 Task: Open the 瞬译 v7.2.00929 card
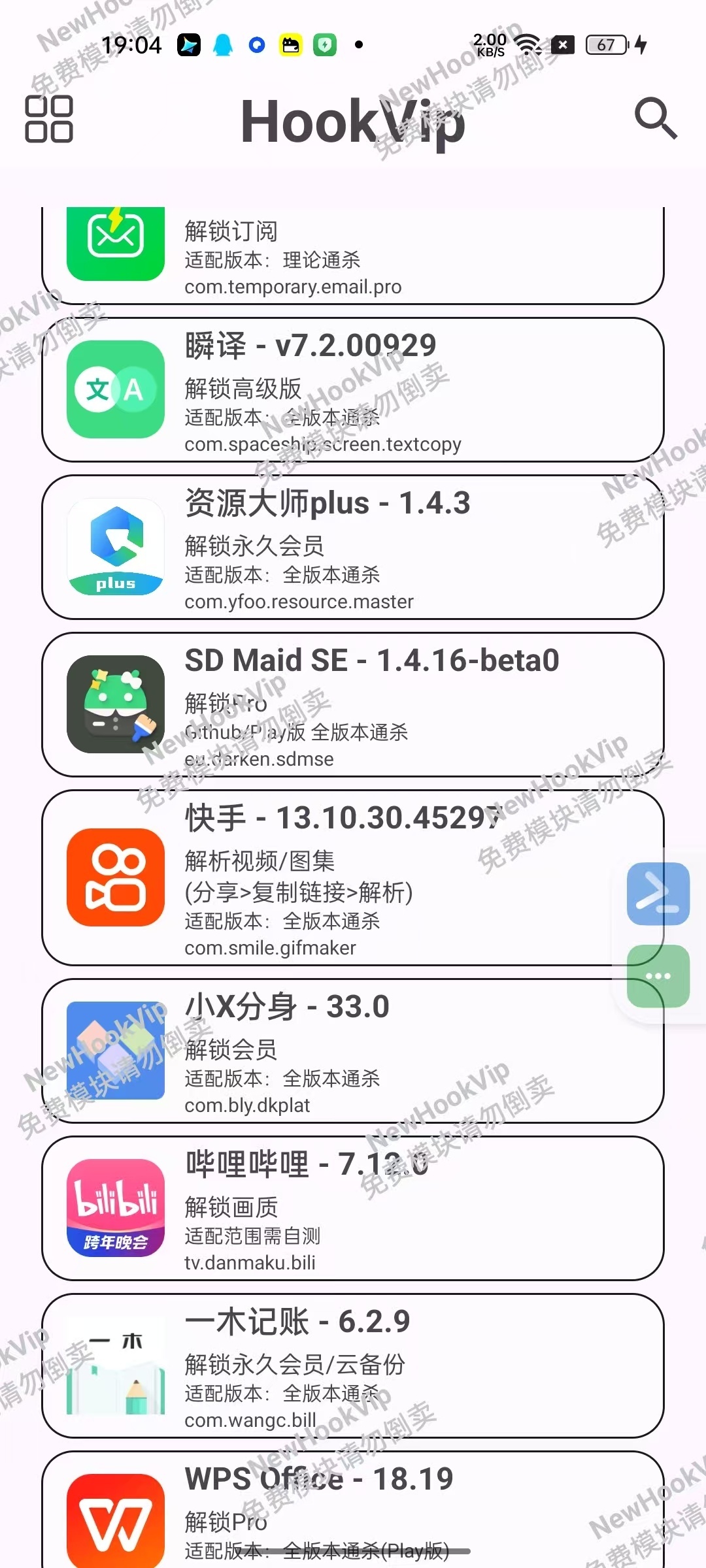click(353, 390)
